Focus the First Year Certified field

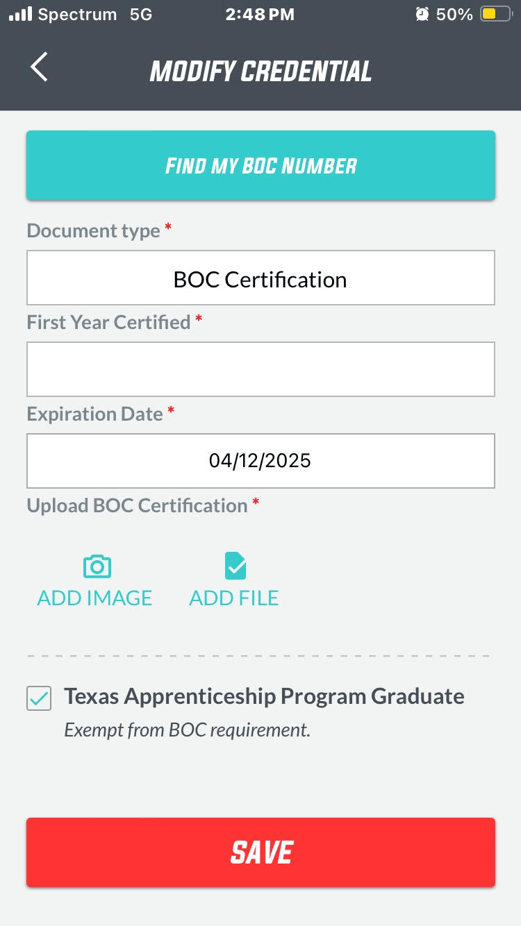click(x=260, y=369)
